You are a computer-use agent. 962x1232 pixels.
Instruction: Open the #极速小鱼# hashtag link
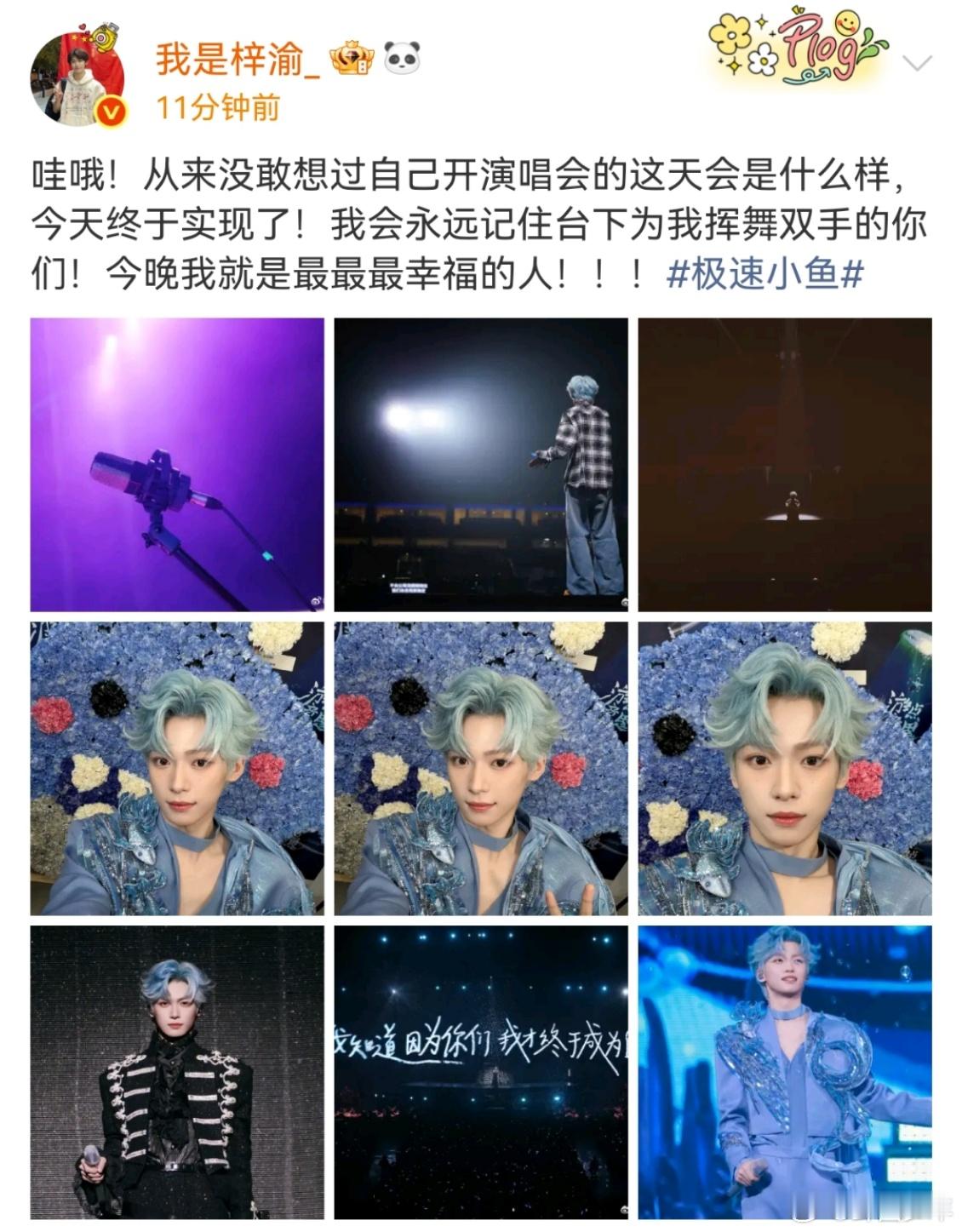pos(765,273)
